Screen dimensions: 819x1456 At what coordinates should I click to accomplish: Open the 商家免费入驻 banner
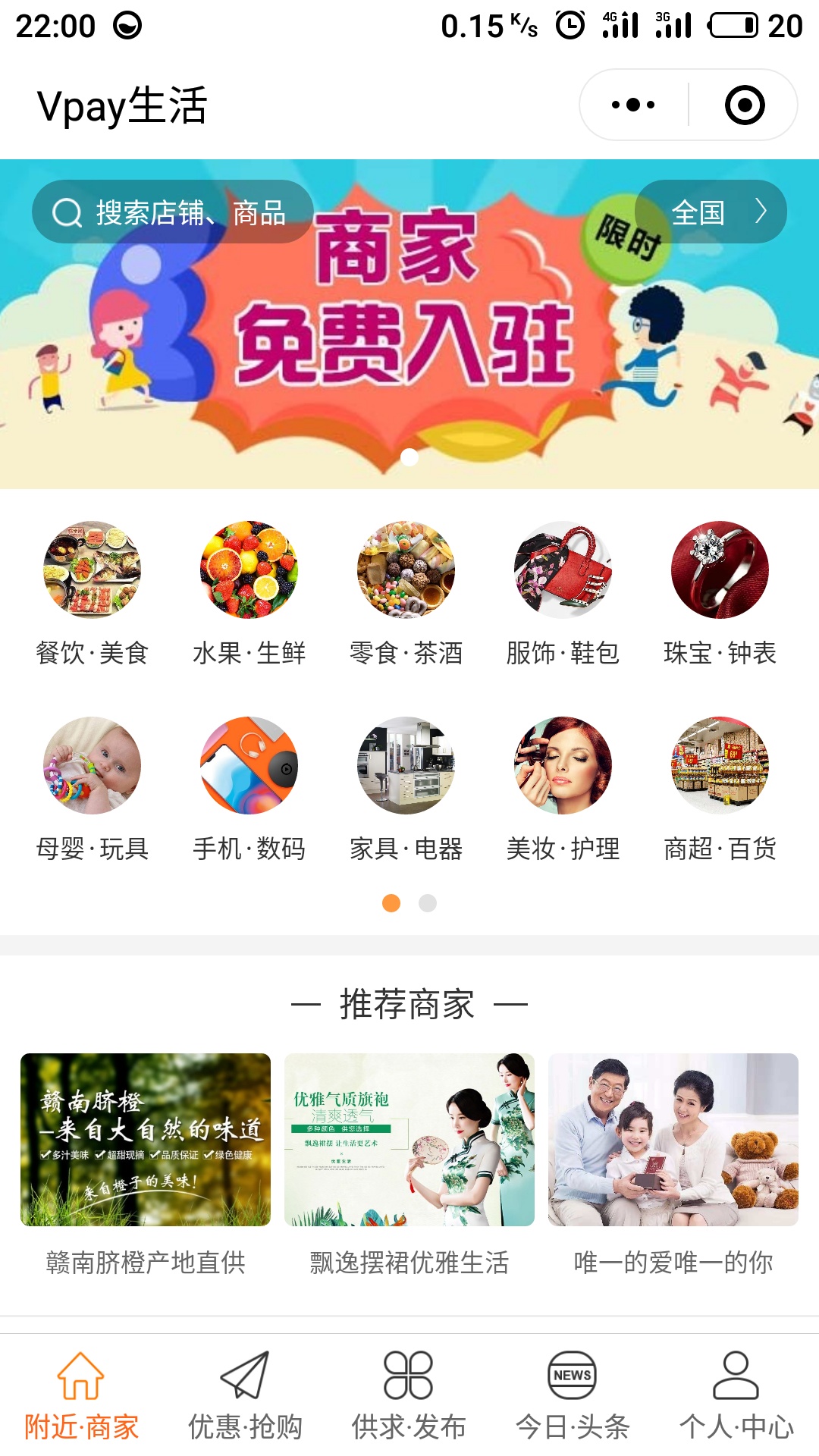click(x=409, y=324)
